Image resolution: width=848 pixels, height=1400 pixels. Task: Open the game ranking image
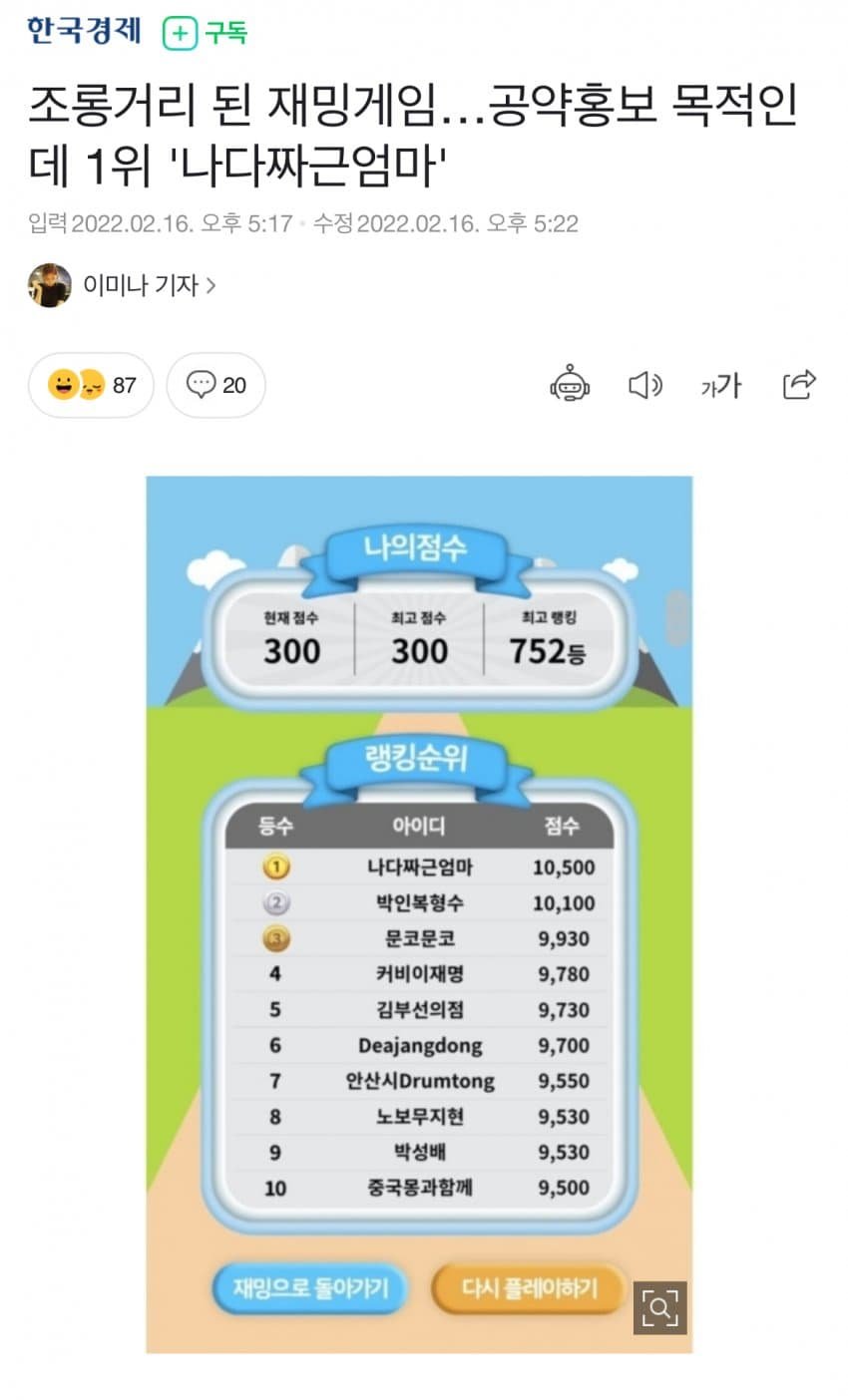[419, 897]
